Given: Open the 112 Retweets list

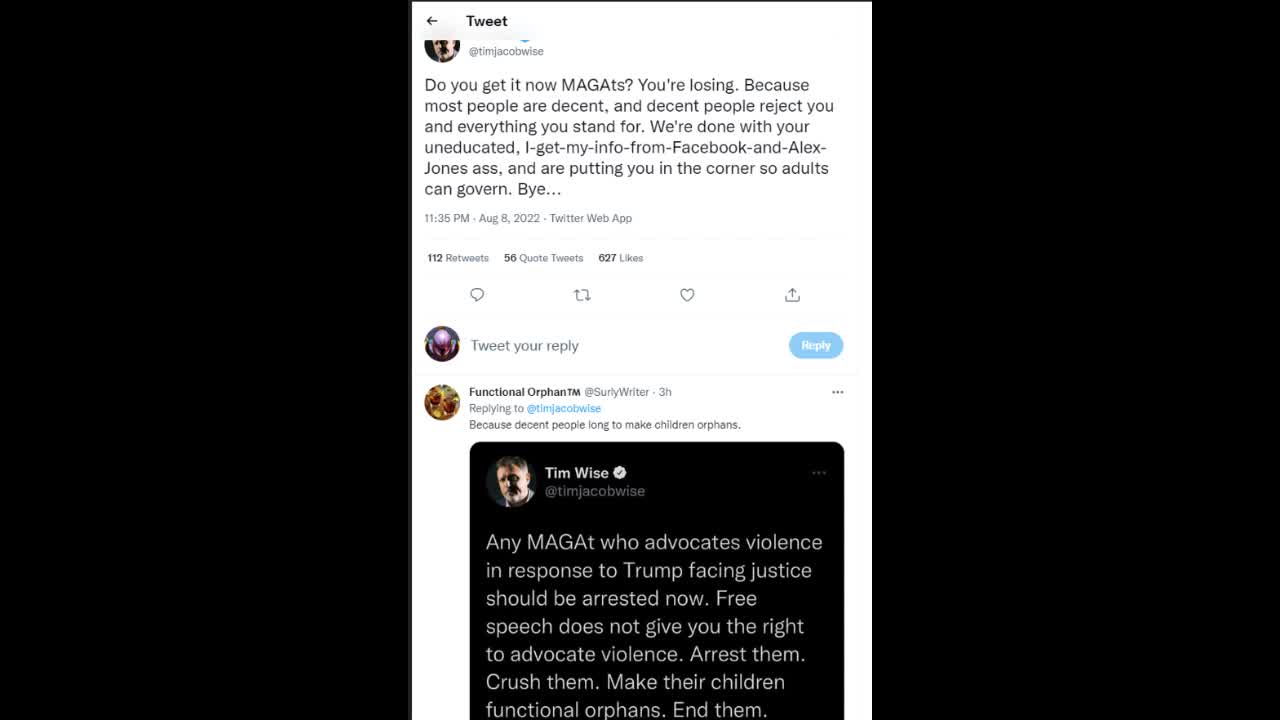Looking at the screenshot, I should click(458, 258).
